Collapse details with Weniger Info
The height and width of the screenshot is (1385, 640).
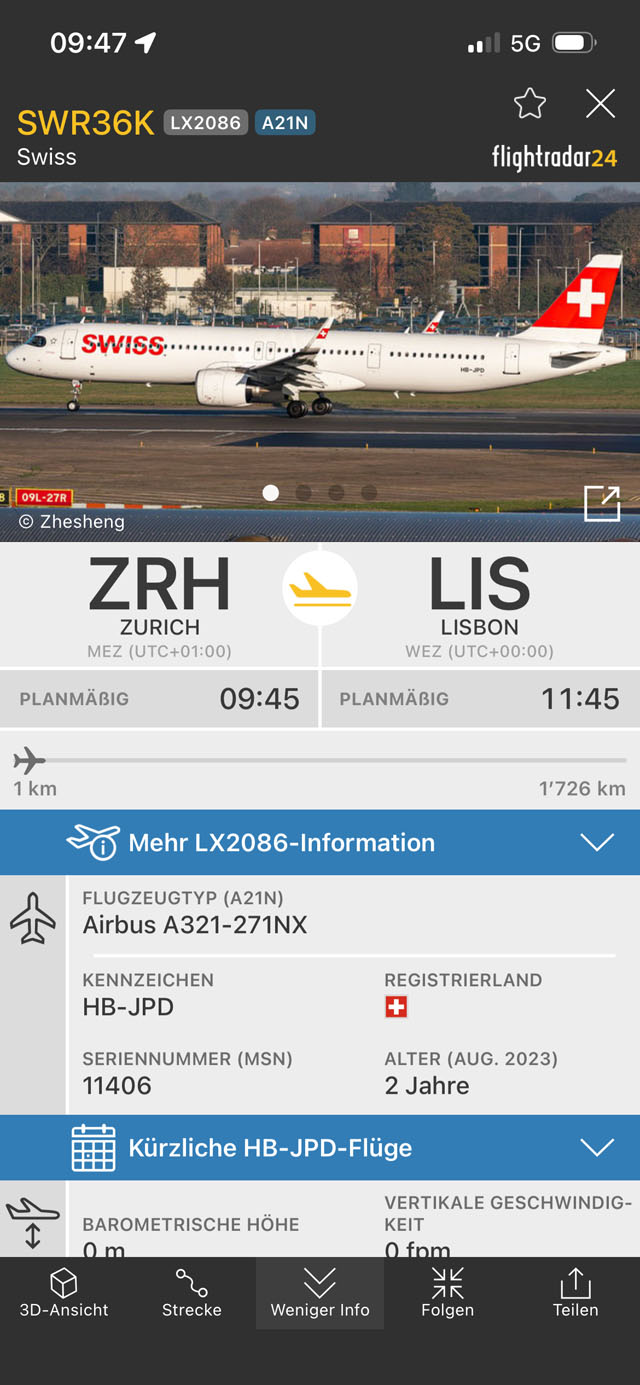(x=320, y=1293)
